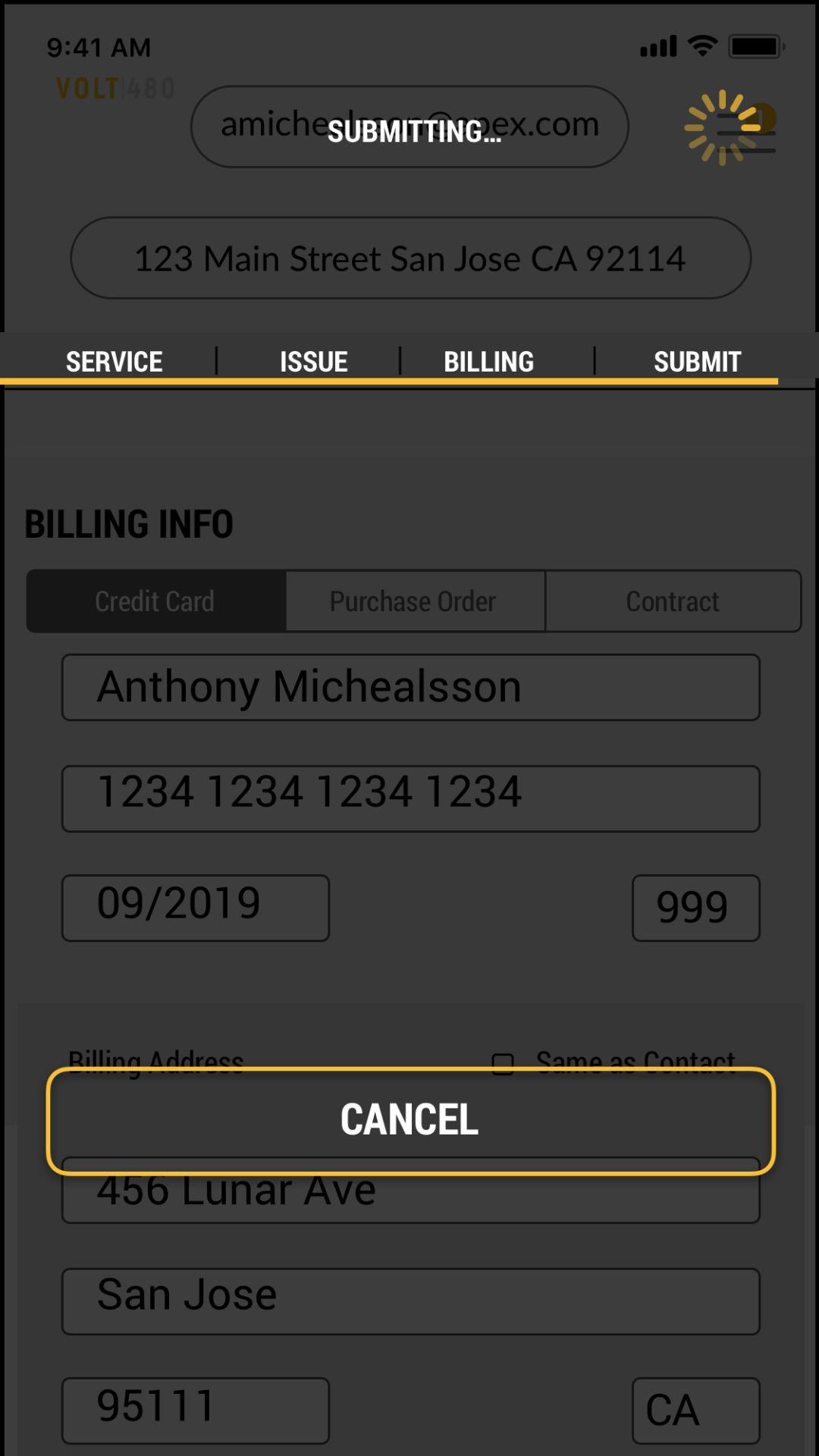This screenshot has height=1456, width=819.
Task: Tap the card number field
Action: click(x=410, y=798)
